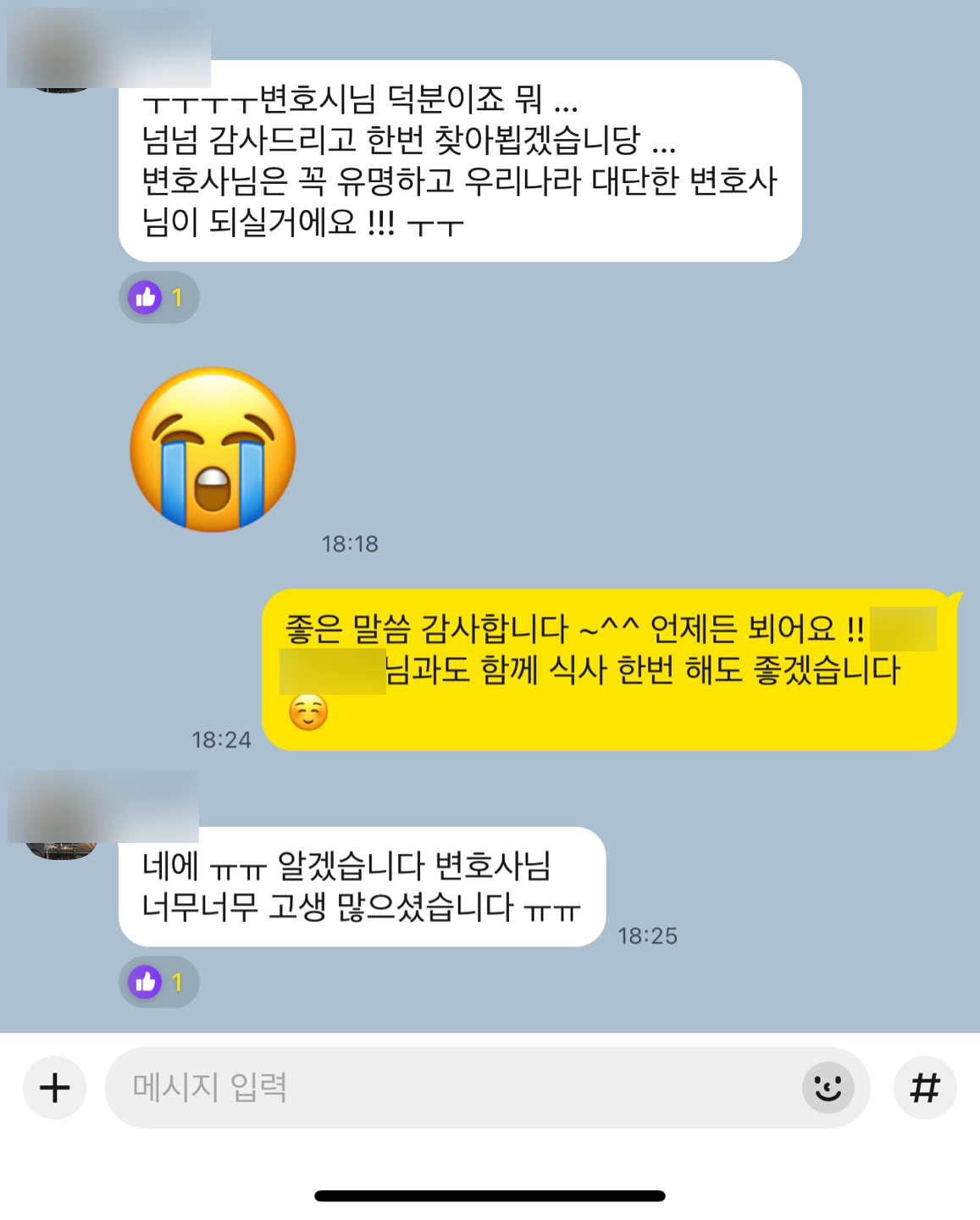Tap the 메시지 입력 text field
The image size is (980, 1220).
[449, 1088]
